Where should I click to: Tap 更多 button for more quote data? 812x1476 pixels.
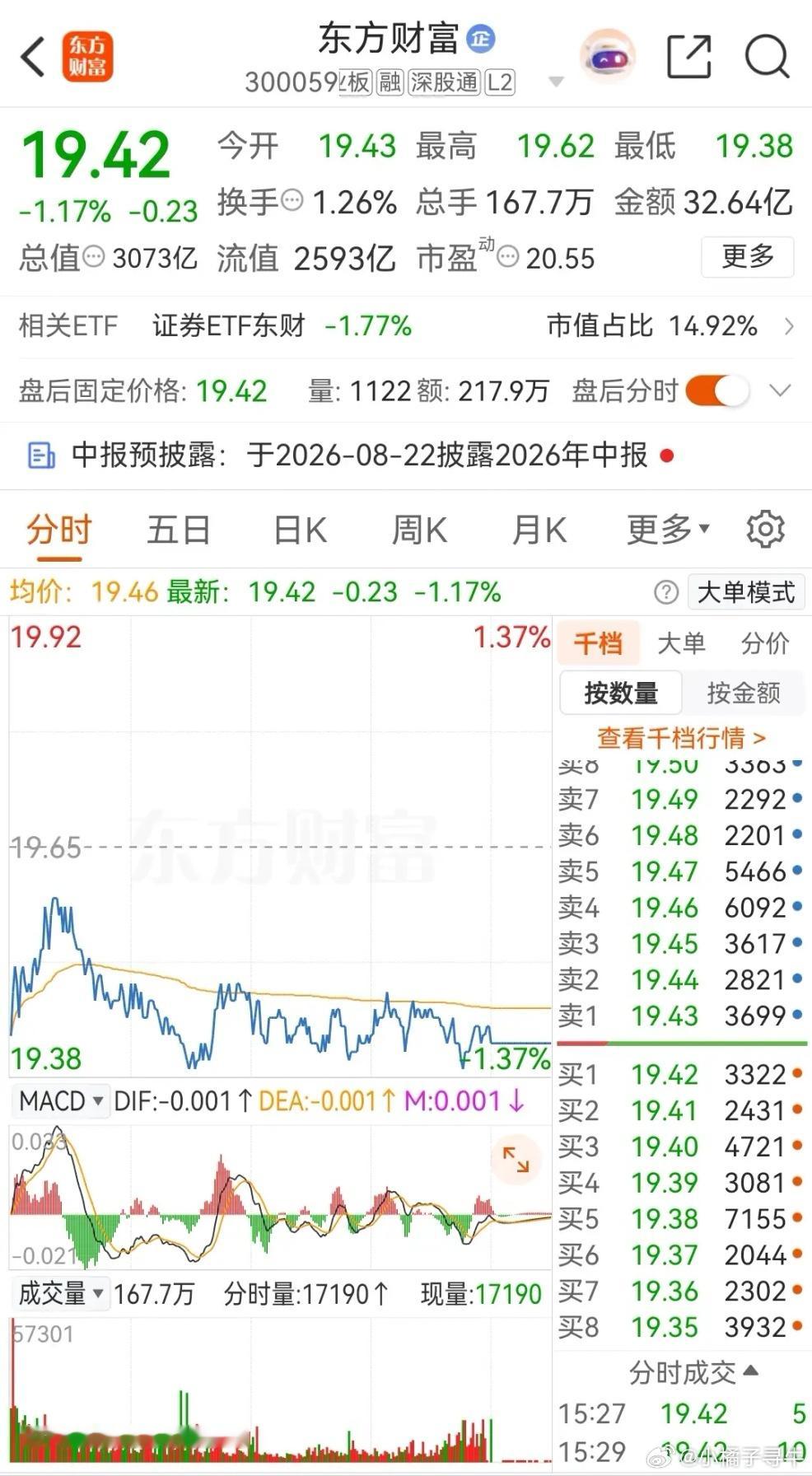[748, 257]
